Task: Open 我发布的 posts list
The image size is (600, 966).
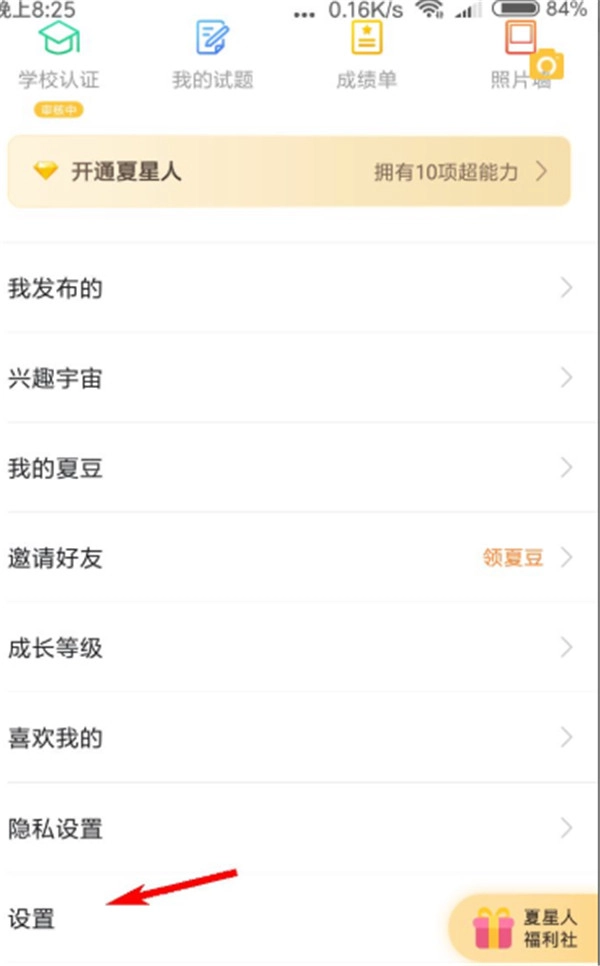Action: pyautogui.click(x=289, y=289)
